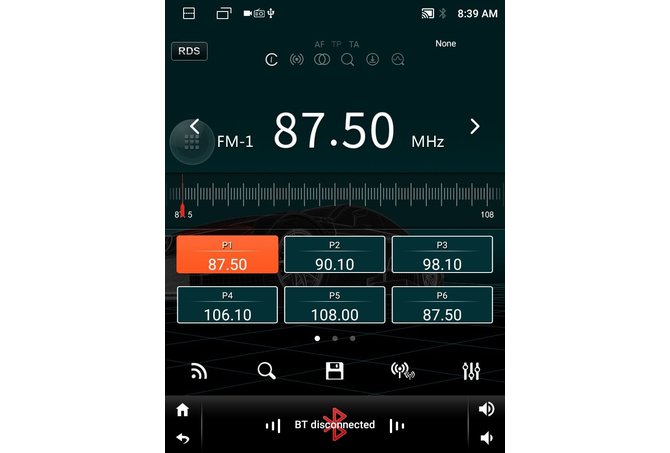Select preset P1 87.50
This screenshot has width=670, height=453.
pos(227,255)
